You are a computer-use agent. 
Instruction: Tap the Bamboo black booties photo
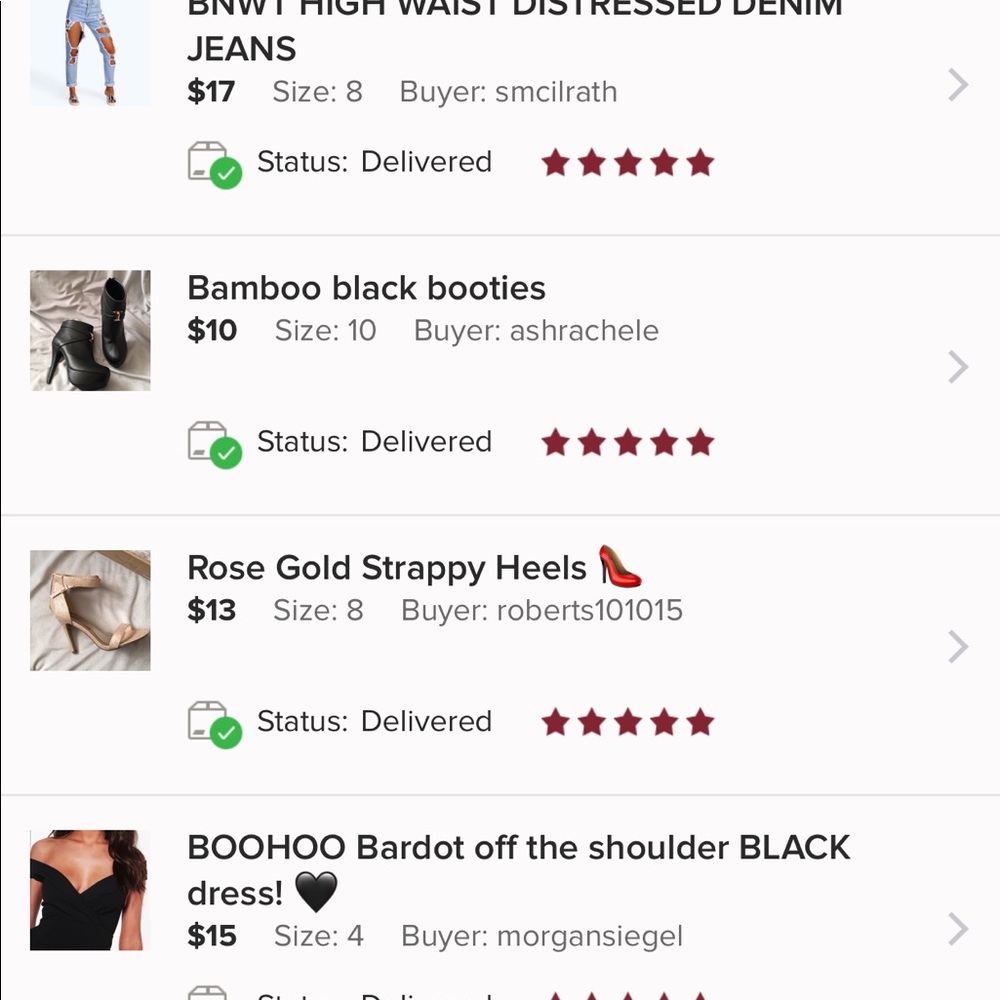pyautogui.click(x=90, y=330)
